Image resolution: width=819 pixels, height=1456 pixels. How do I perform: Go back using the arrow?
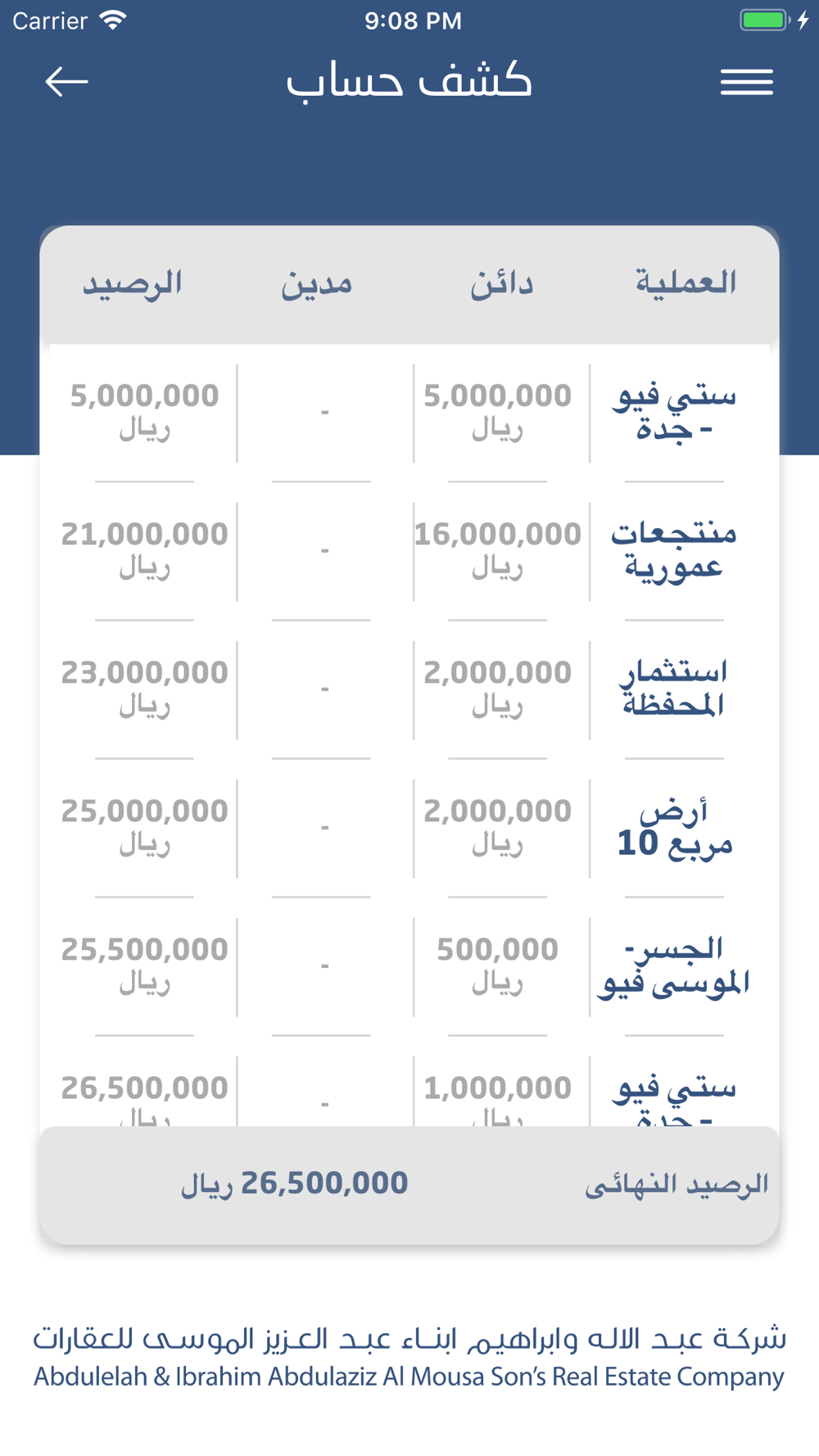(66, 82)
